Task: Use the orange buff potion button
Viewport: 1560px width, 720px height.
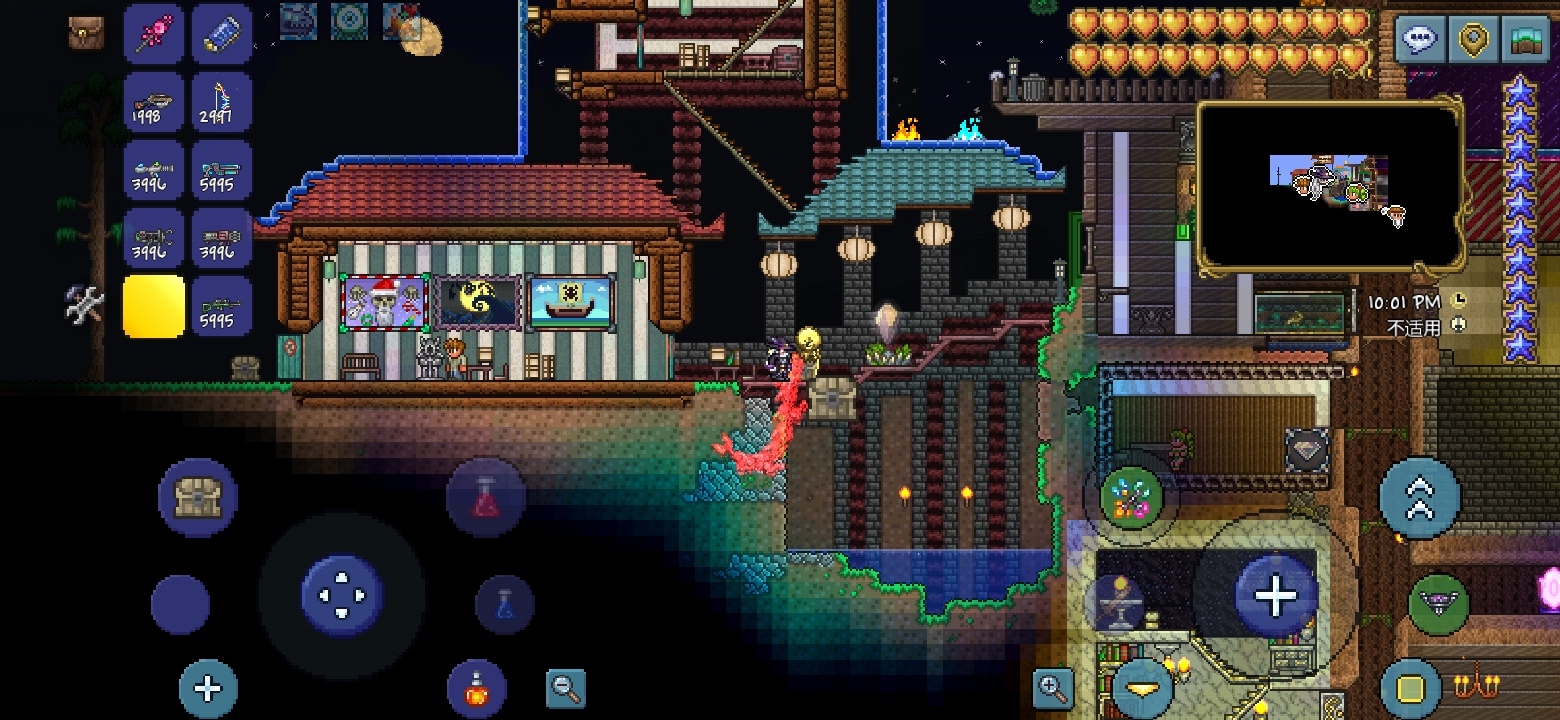Action: point(477,689)
